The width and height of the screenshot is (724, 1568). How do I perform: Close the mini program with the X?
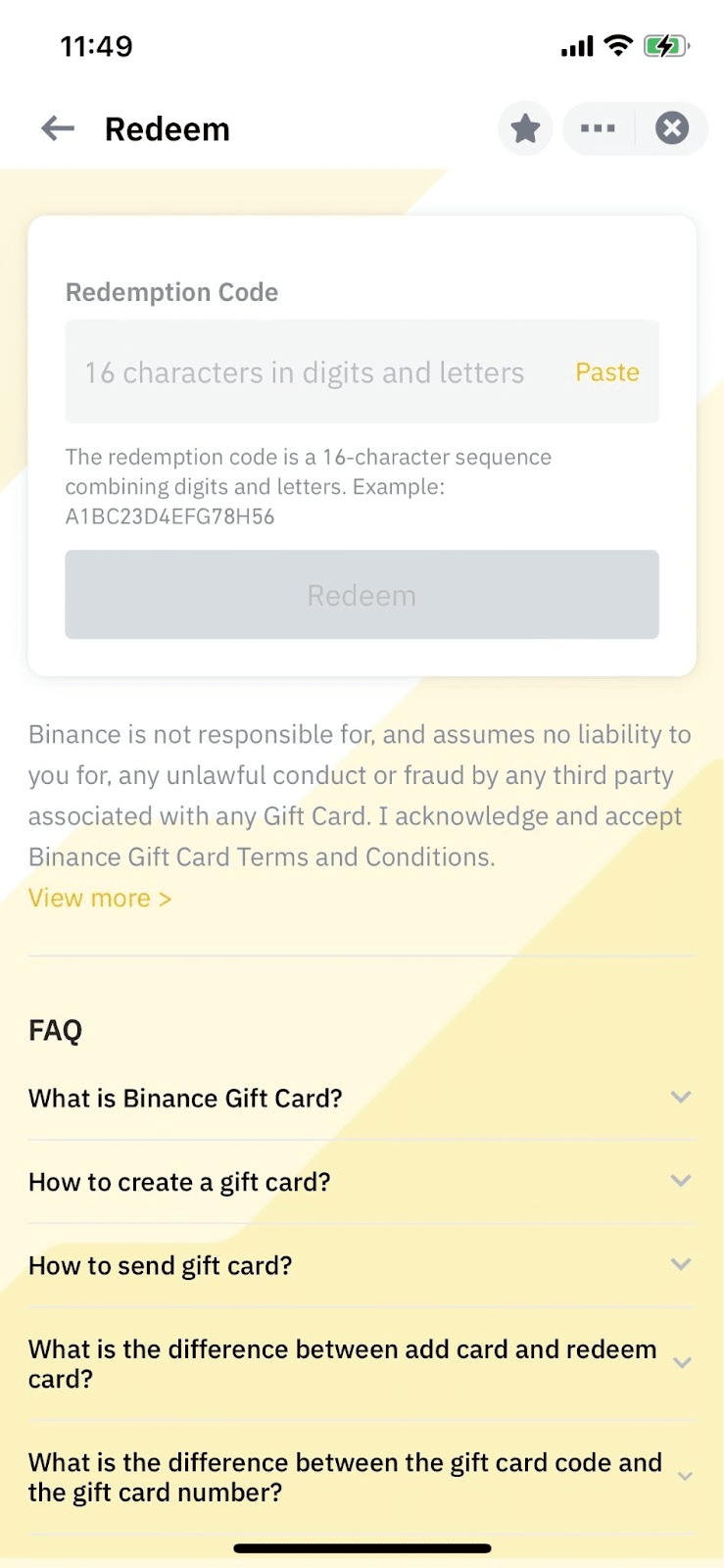coord(672,128)
